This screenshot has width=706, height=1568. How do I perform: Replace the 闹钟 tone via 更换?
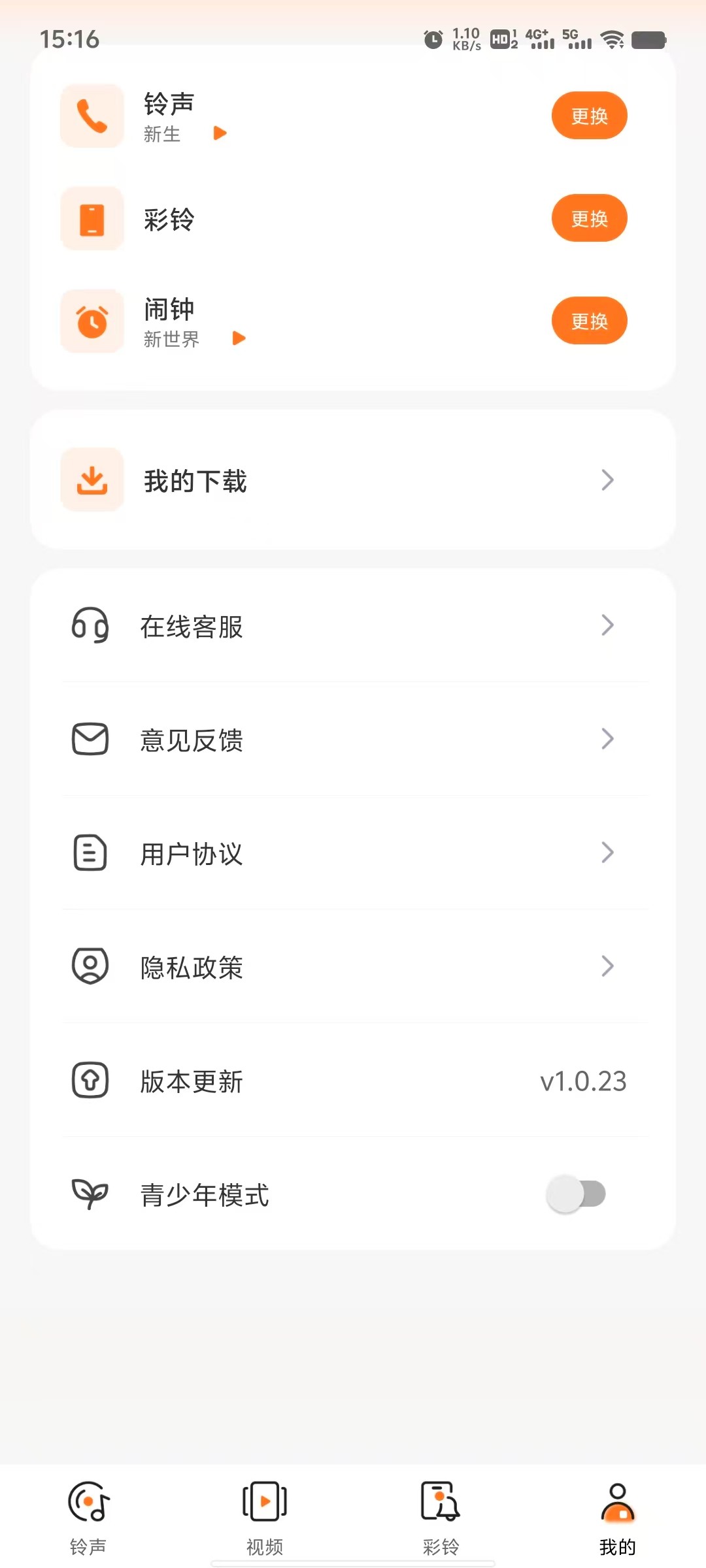coord(589,321)
